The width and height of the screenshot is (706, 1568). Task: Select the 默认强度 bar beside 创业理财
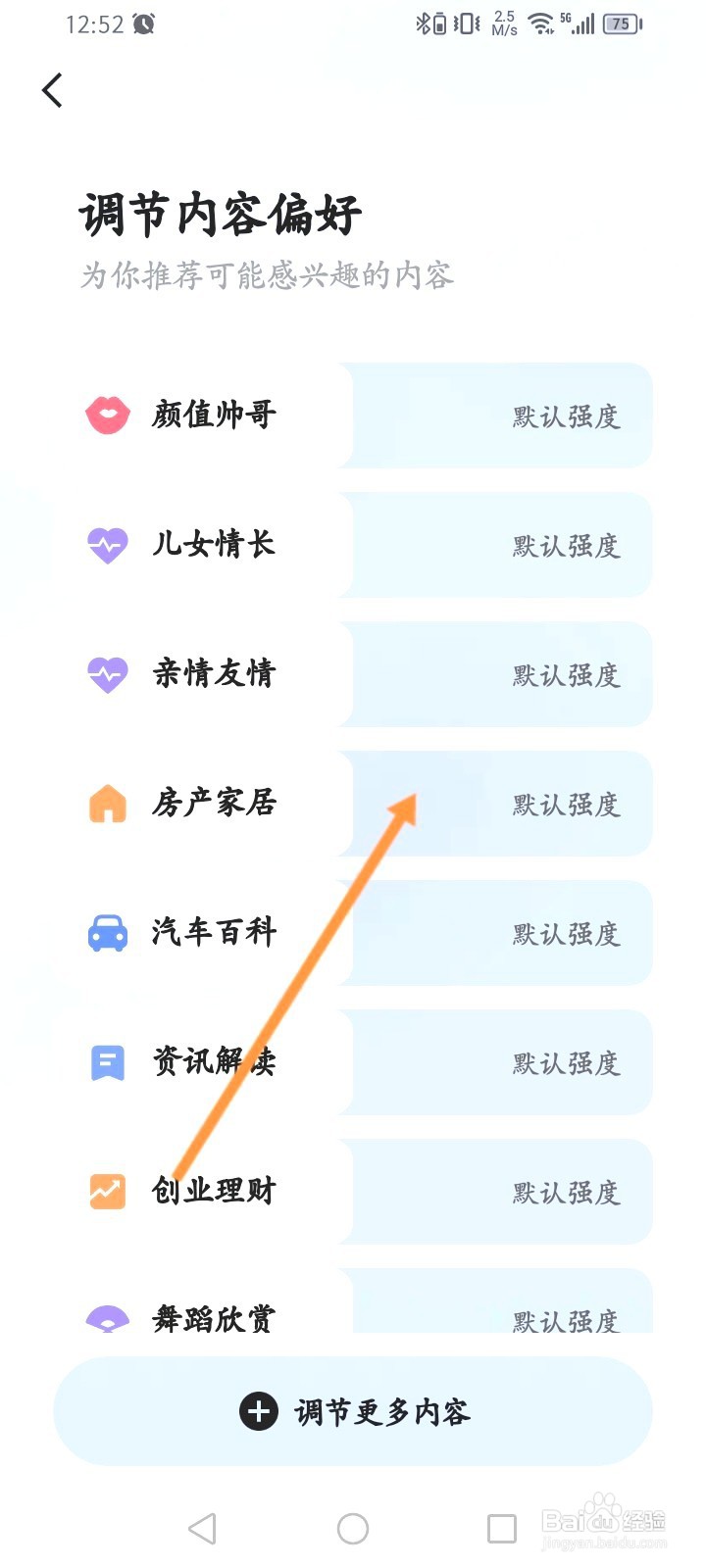[x=495, y=1193]
